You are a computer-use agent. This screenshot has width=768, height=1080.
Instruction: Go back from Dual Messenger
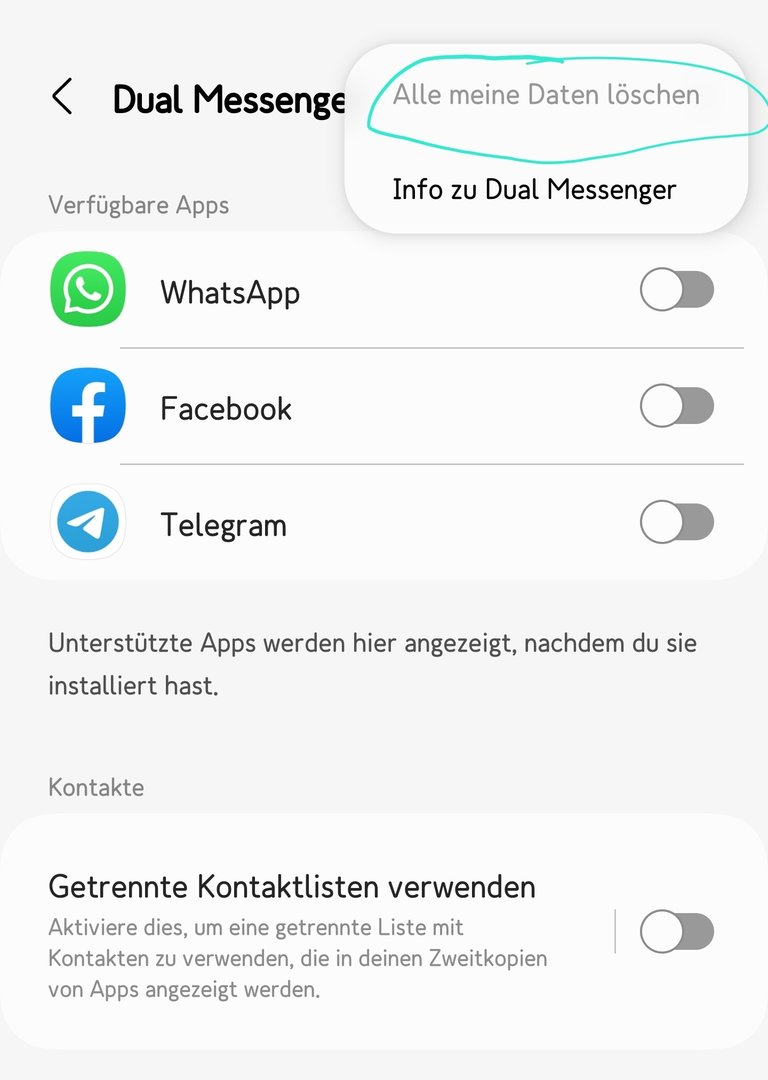click(62, 98)
